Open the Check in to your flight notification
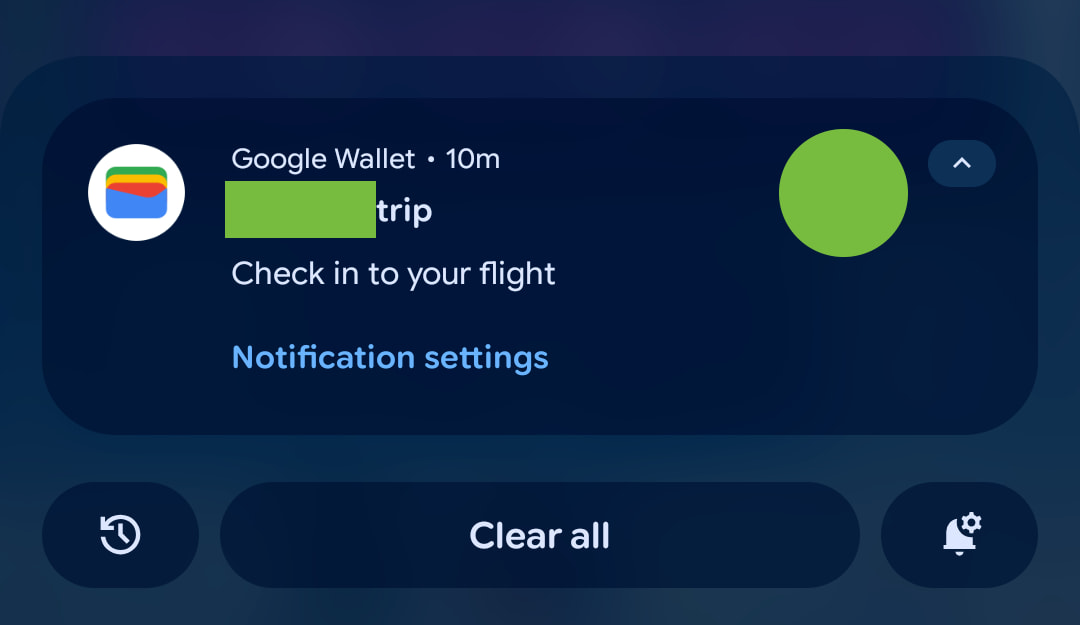The image size is (1080, 625). coord(393,274)
